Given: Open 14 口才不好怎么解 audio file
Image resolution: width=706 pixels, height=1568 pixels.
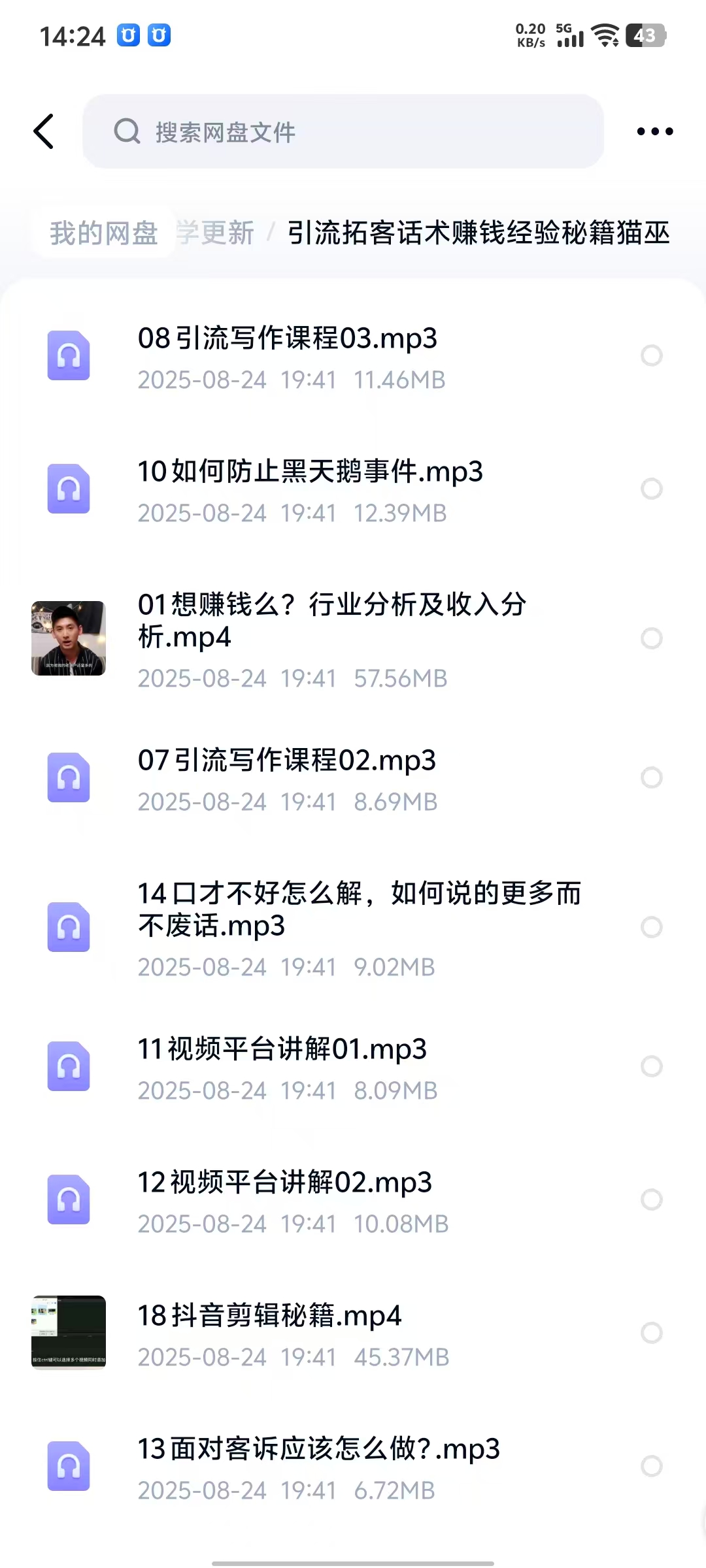Looking at the screenshot, I should tap(358, 909).
